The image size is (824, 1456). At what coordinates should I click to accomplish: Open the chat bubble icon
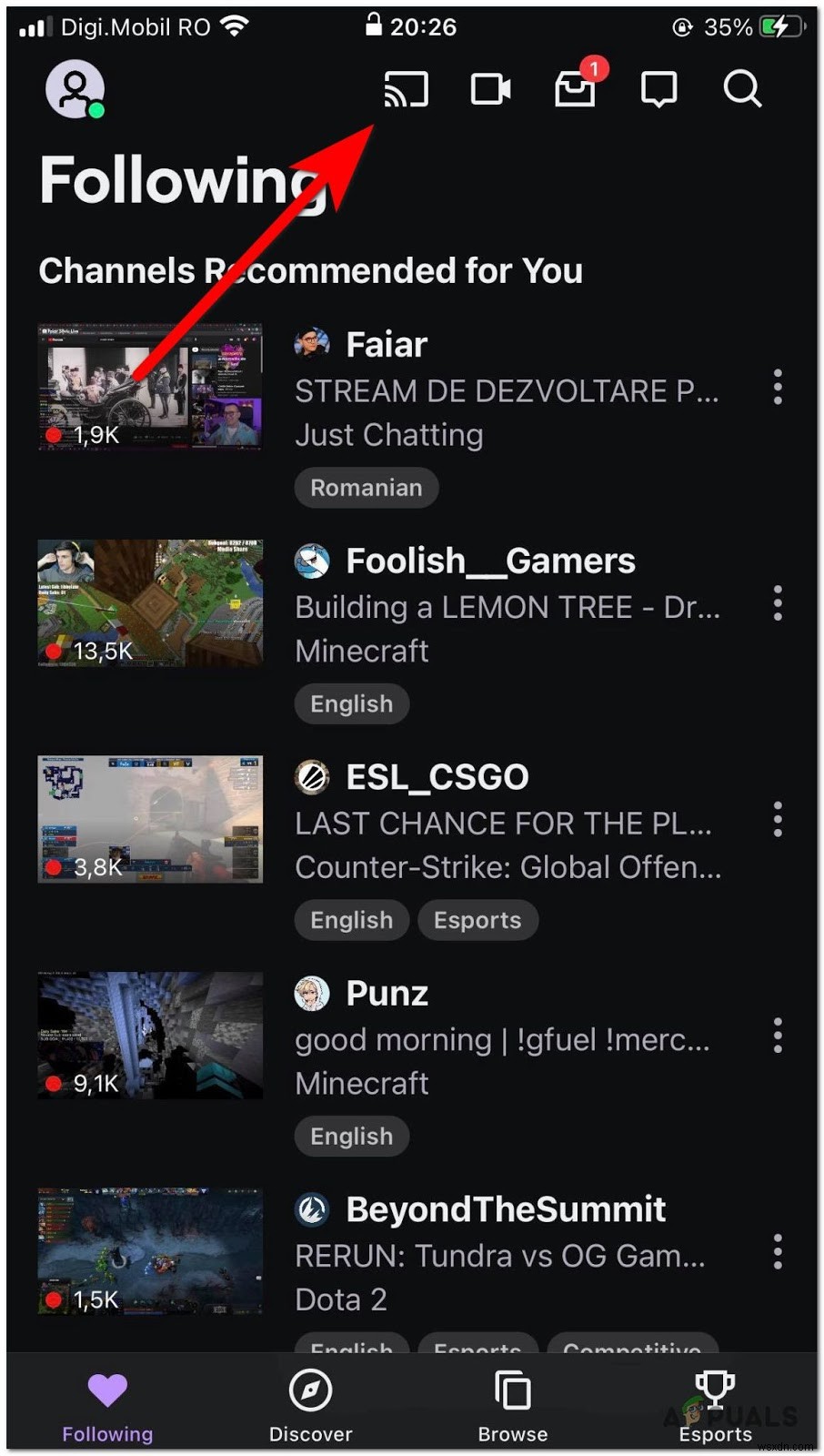[x=658, y=88]
